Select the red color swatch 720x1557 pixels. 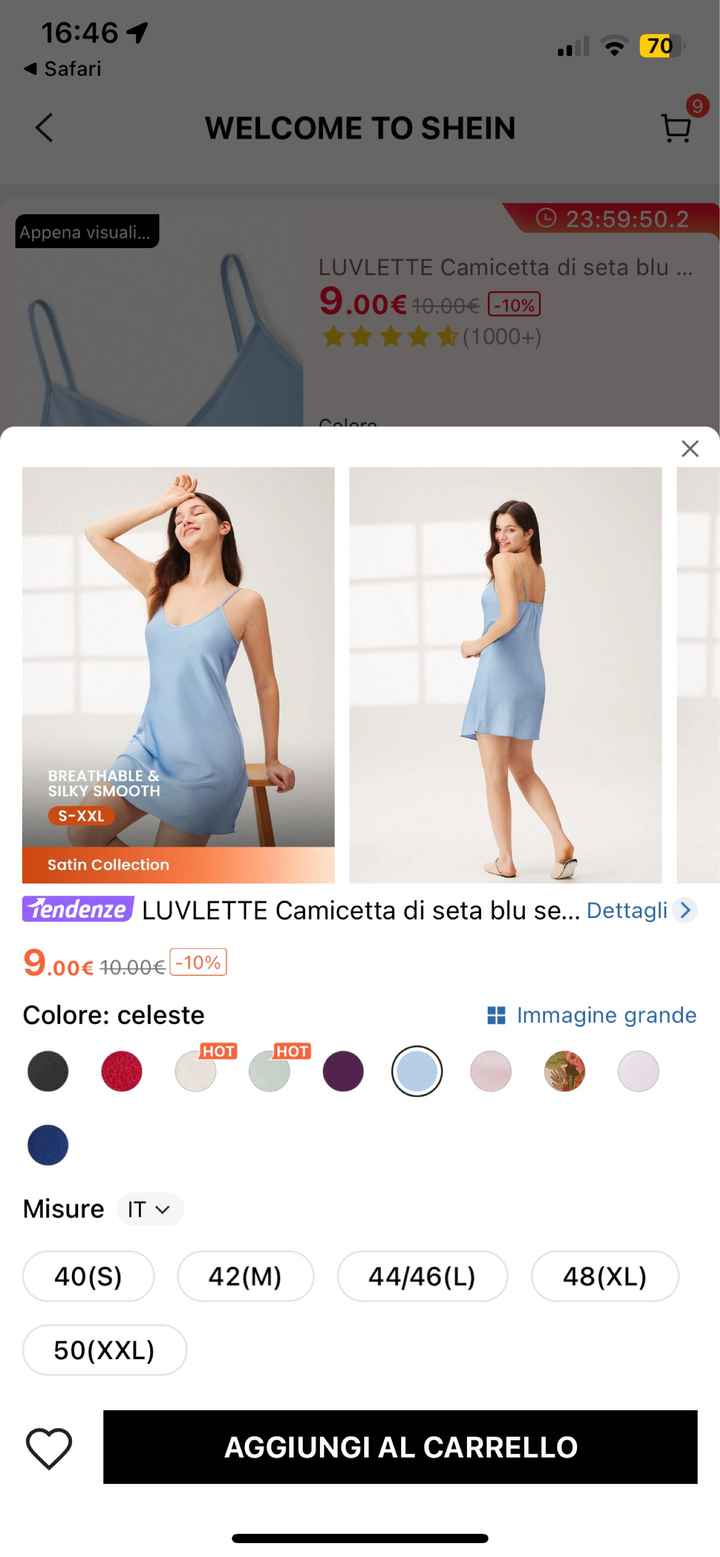click(121, 1070)
